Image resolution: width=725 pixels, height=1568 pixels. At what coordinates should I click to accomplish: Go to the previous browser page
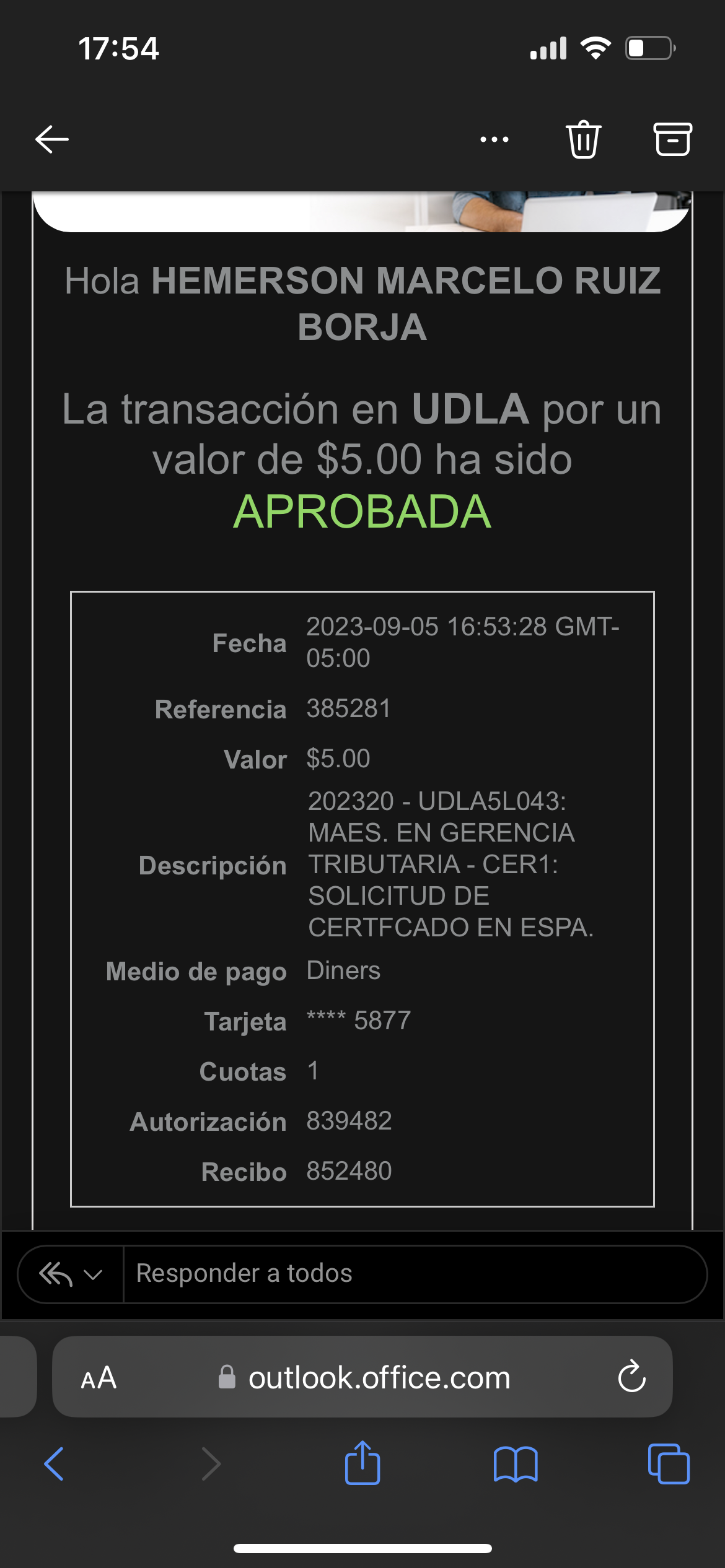coord(55,1464)
